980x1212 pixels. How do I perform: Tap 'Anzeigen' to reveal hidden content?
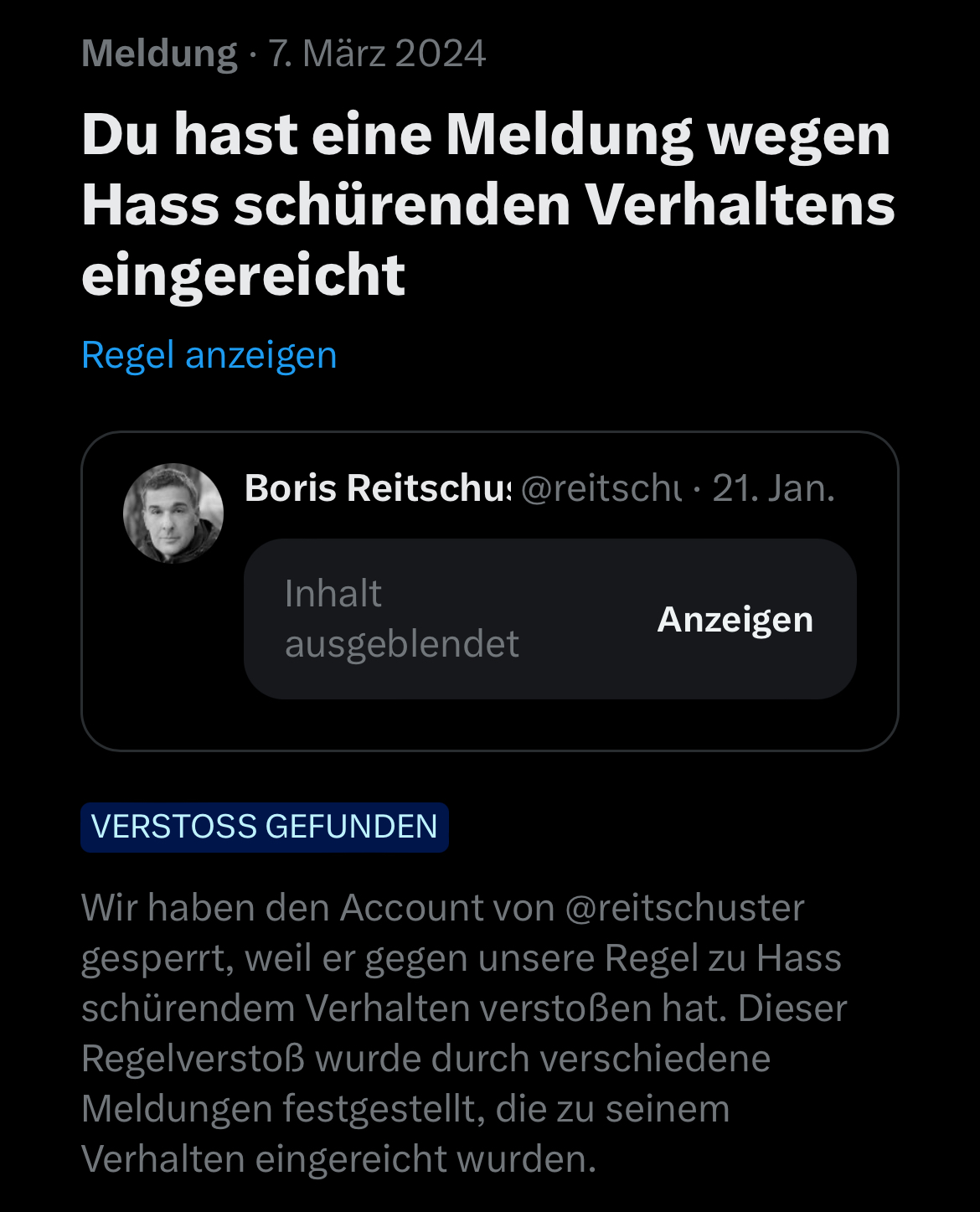(735, 620)
